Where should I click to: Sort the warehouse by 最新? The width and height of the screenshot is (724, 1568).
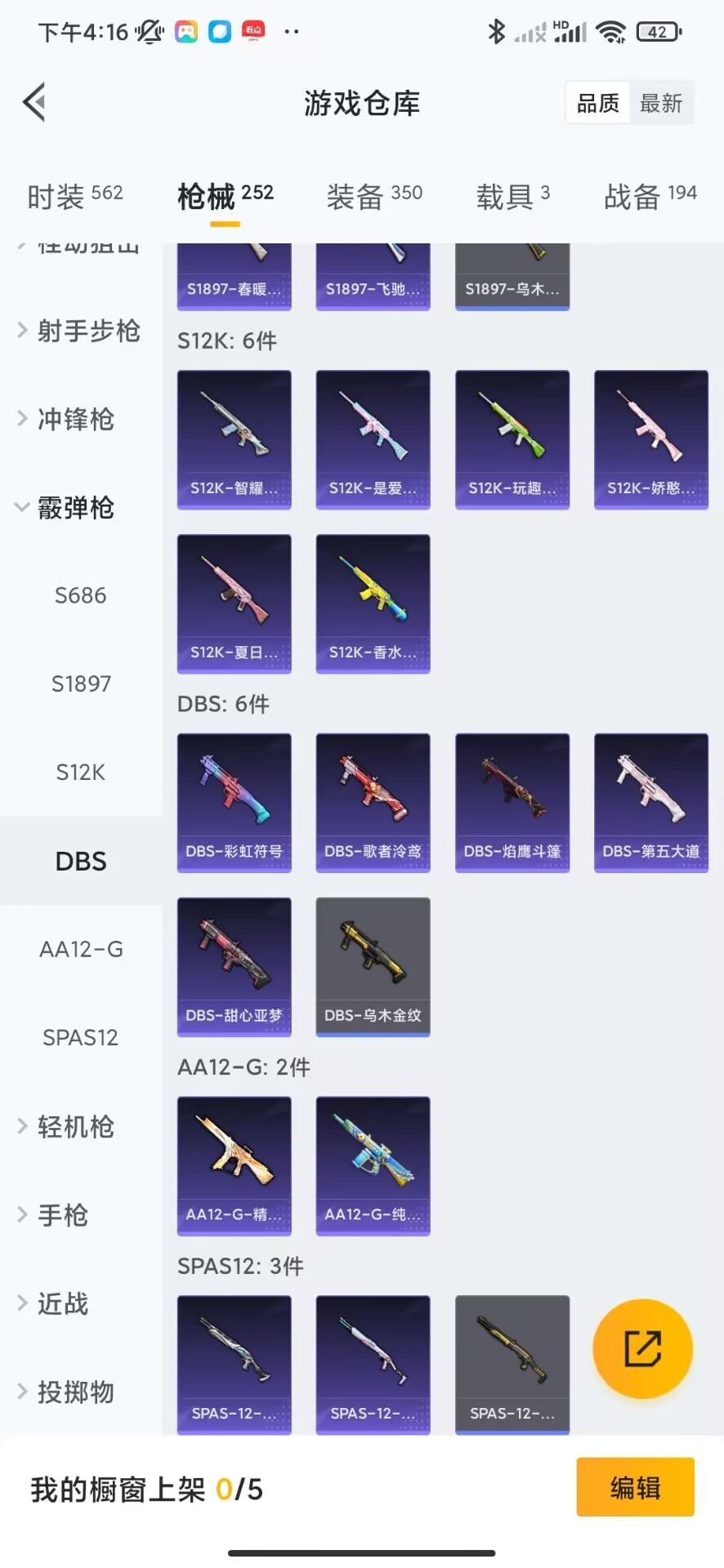[660, 103]
